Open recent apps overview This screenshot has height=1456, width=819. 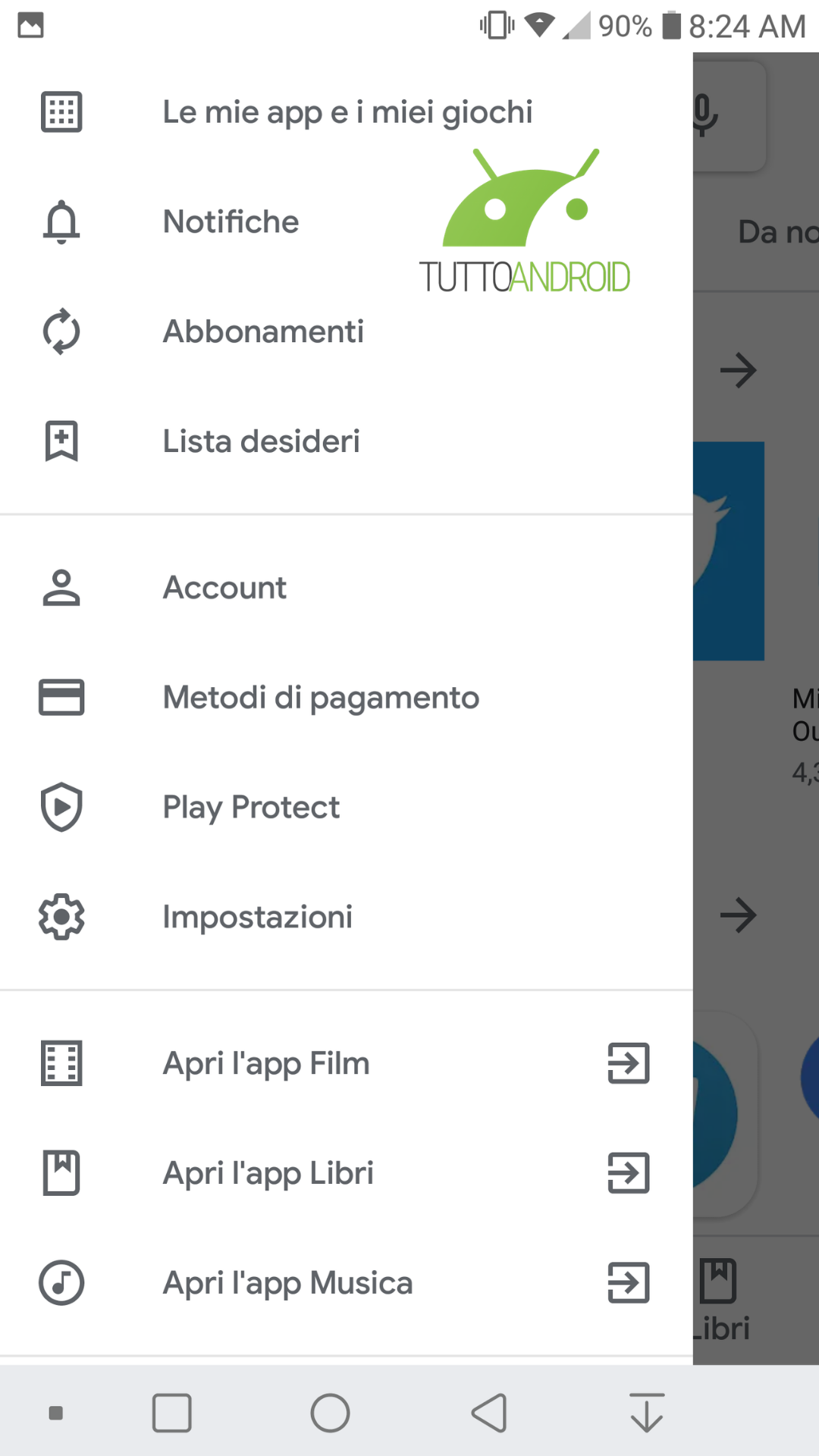(172, 1414)
